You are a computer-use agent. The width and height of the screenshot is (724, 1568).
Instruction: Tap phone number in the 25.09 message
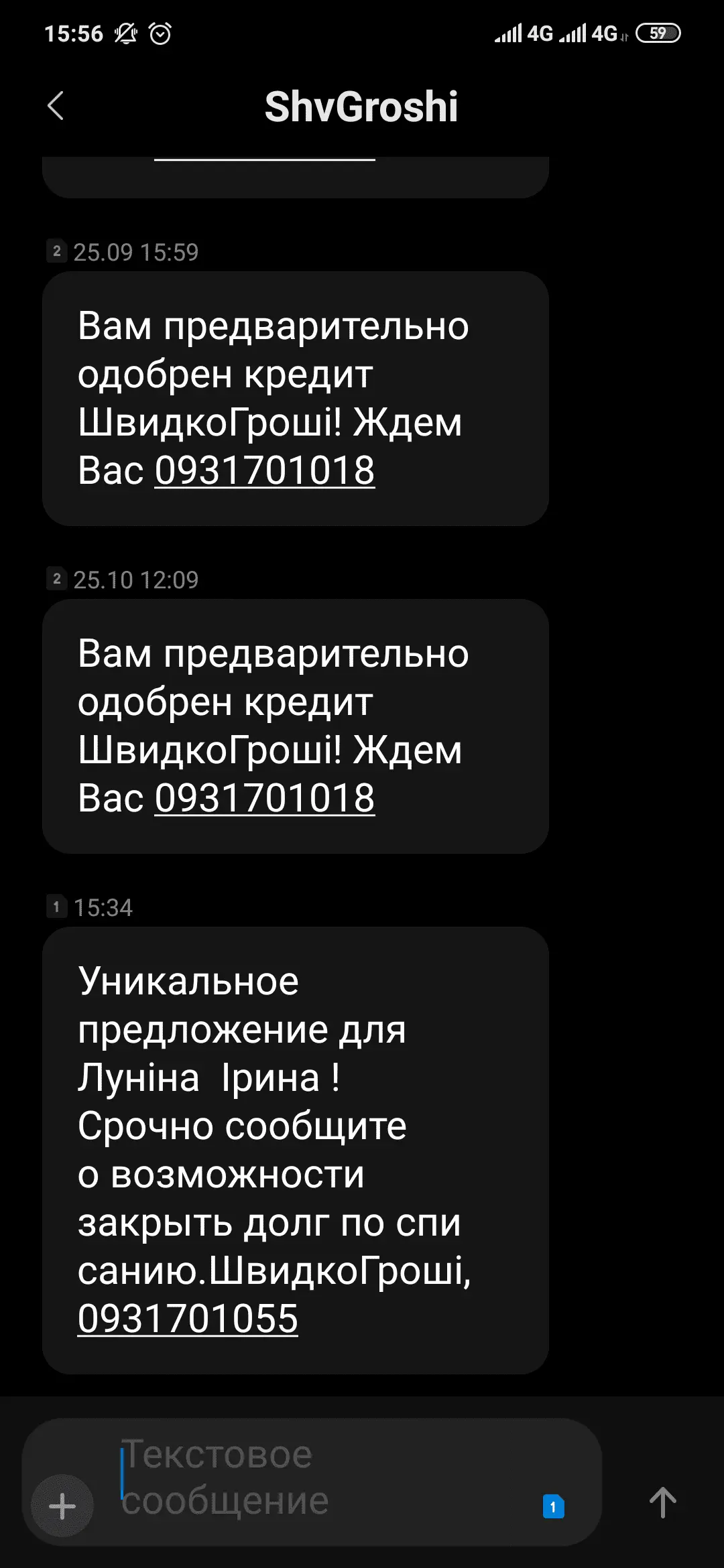tap(265, 470)
